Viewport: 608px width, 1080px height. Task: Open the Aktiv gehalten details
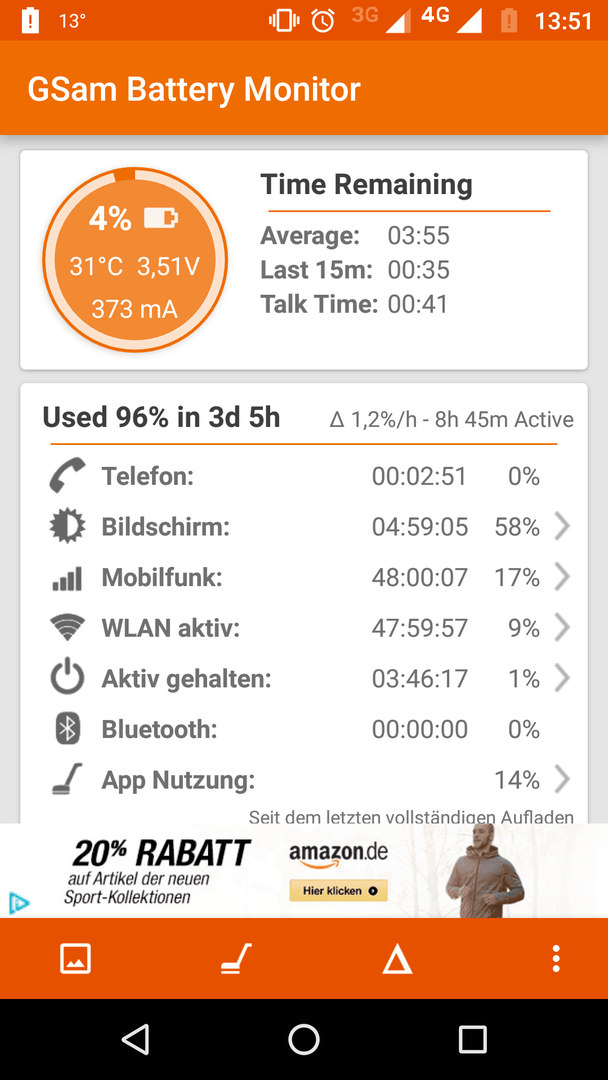(x=304, y=678)
